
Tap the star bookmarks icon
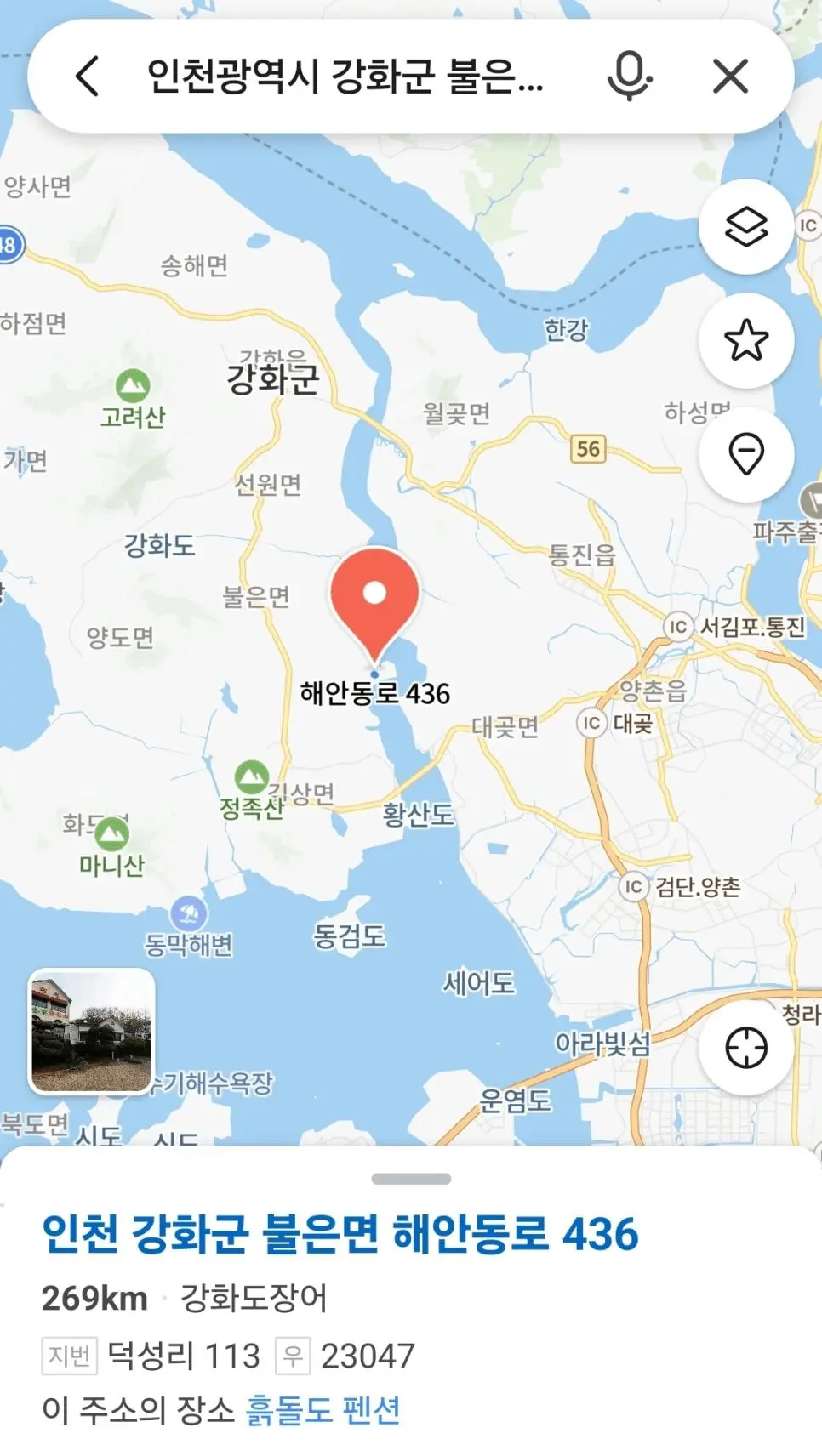pyautogui.click(x=745, y=340)
